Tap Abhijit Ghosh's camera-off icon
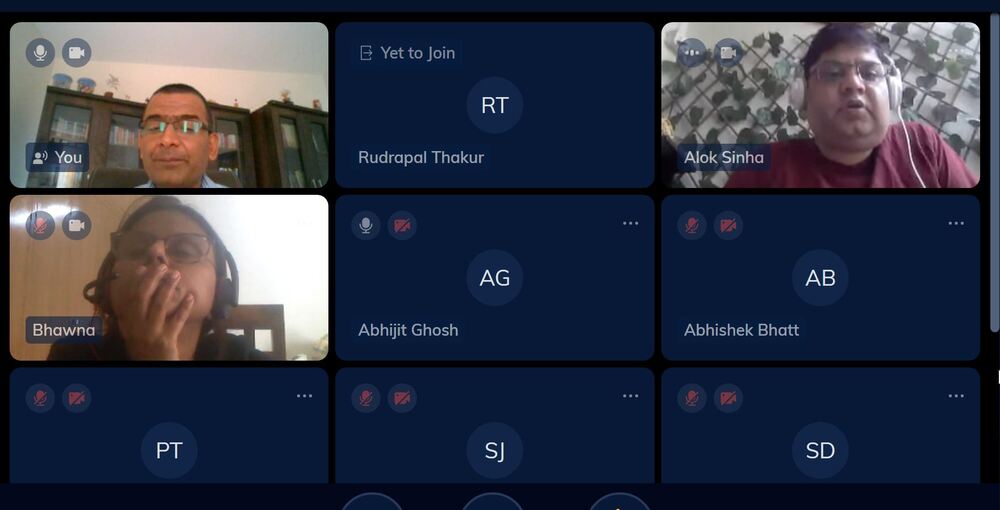Image resolution: width=1000 pixels, height=510 pixels. click(x=402, y=225)
